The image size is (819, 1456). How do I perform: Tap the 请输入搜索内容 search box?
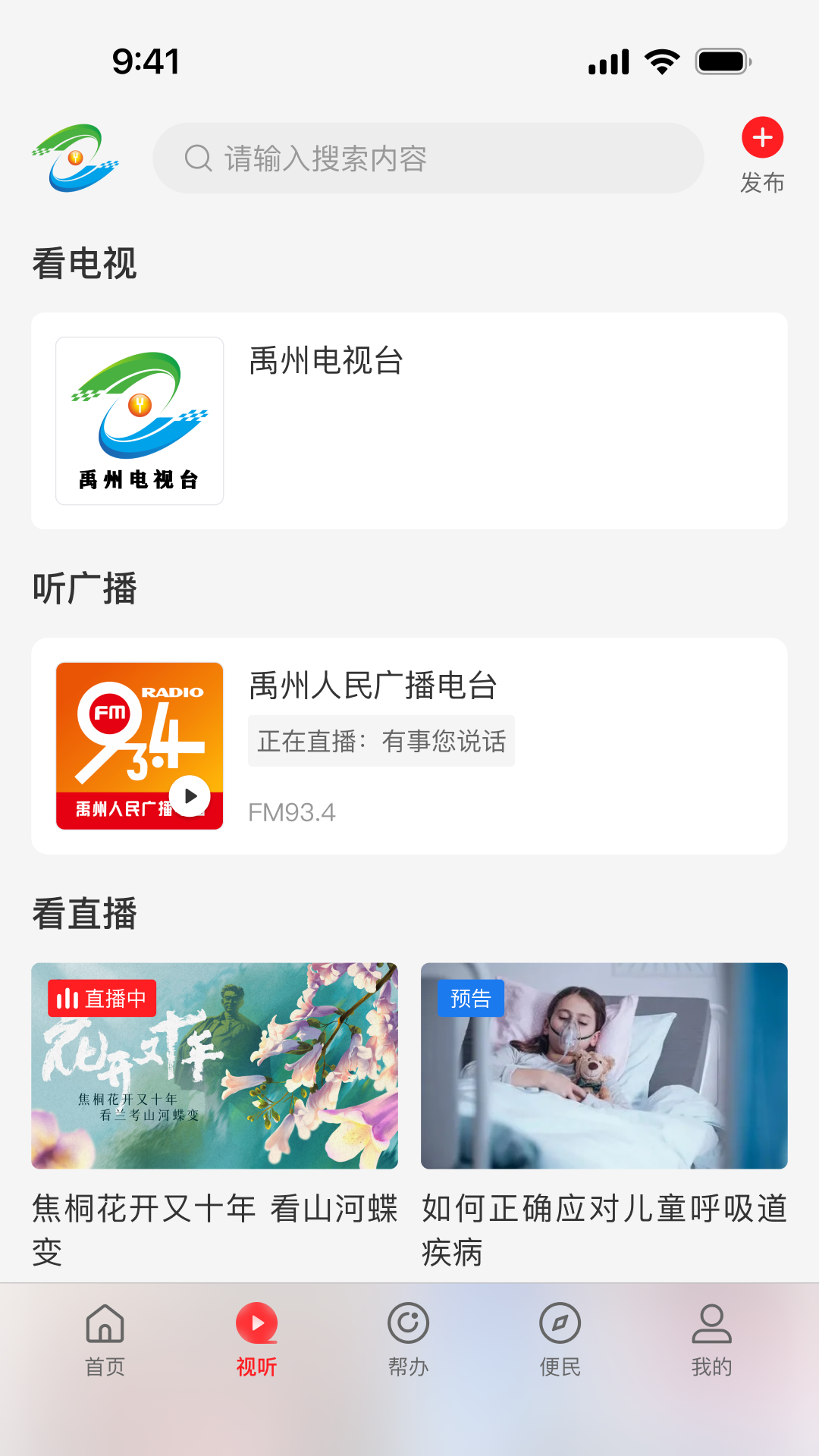(428, 158)
